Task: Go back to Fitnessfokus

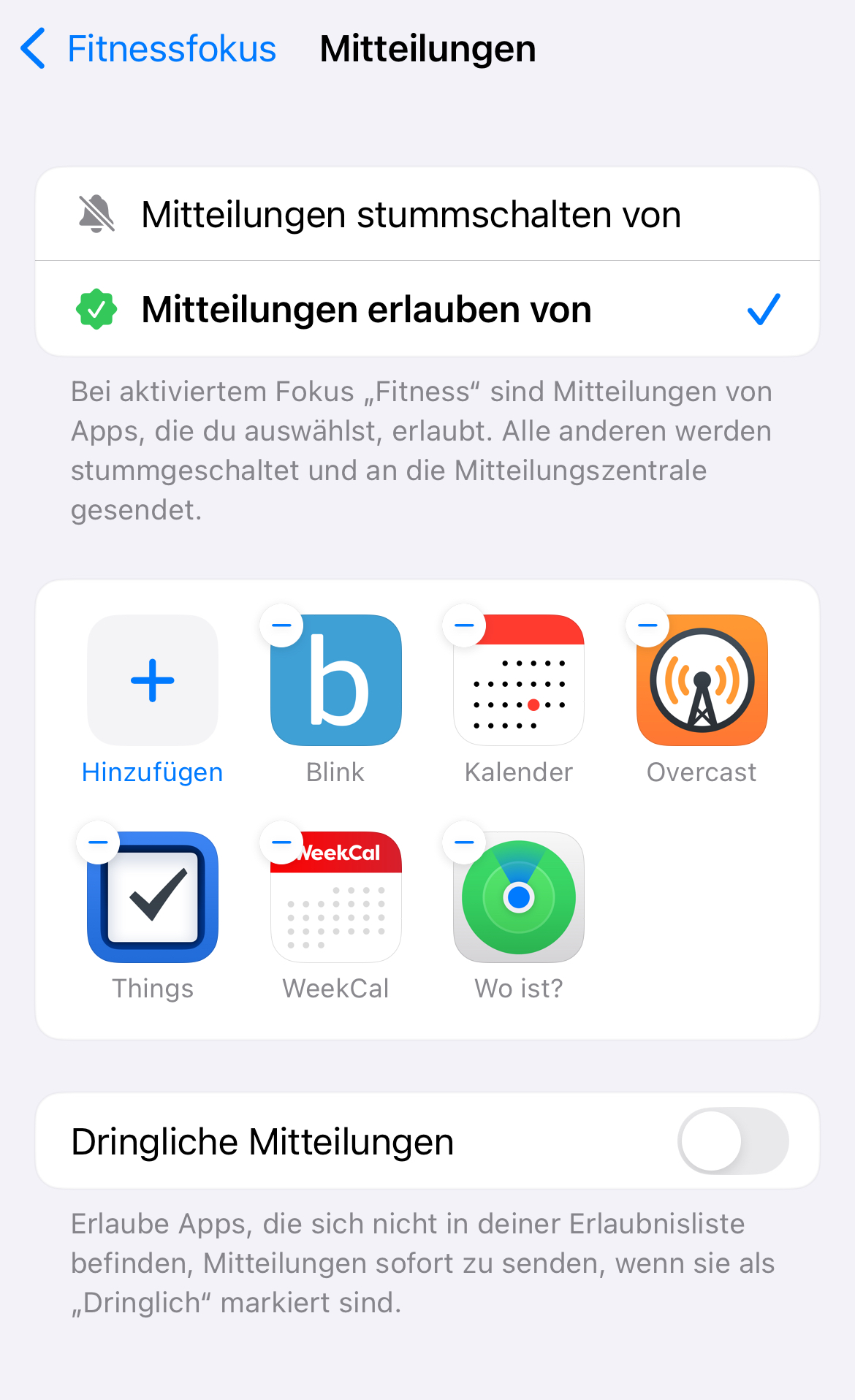Action: [149, 49]
